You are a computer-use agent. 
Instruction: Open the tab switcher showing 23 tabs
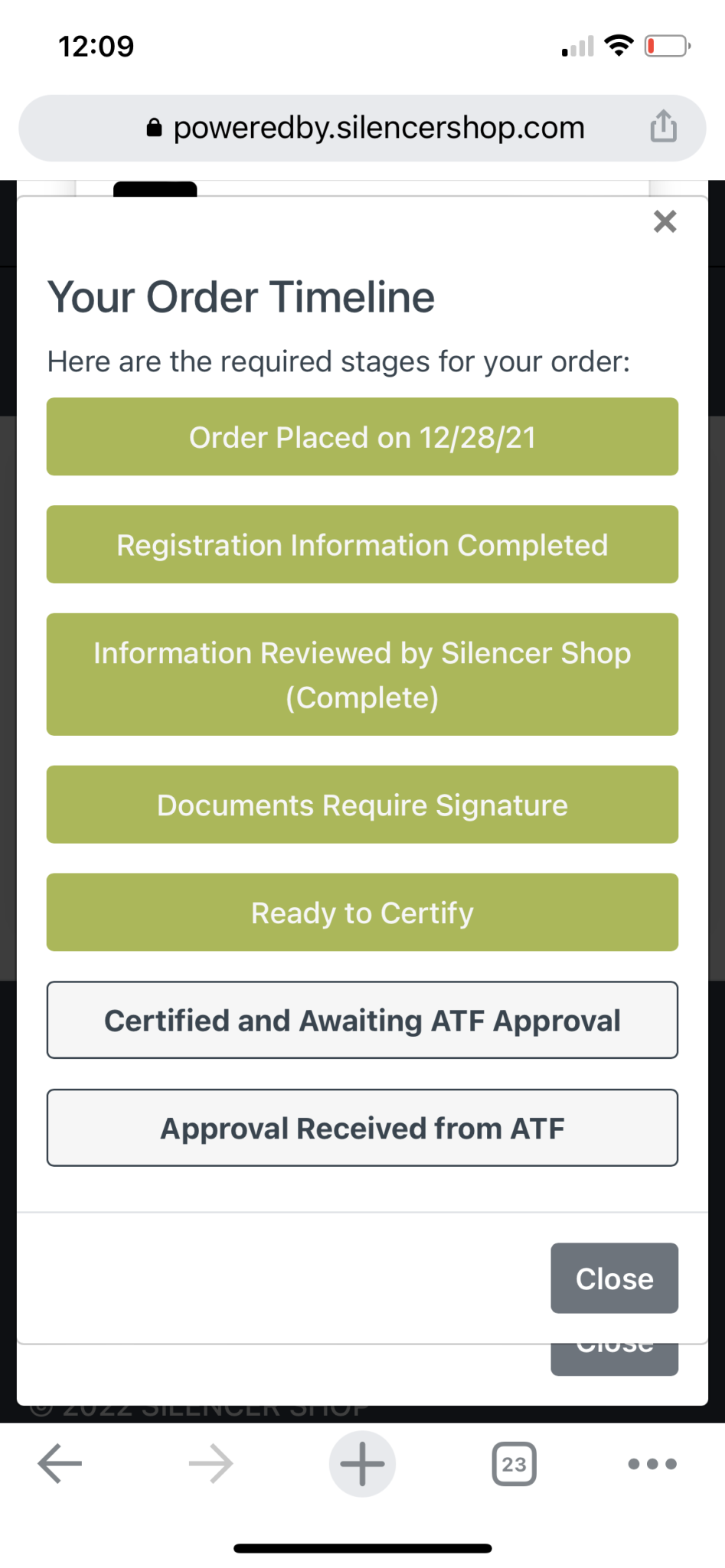click(x=514, y=1464)
